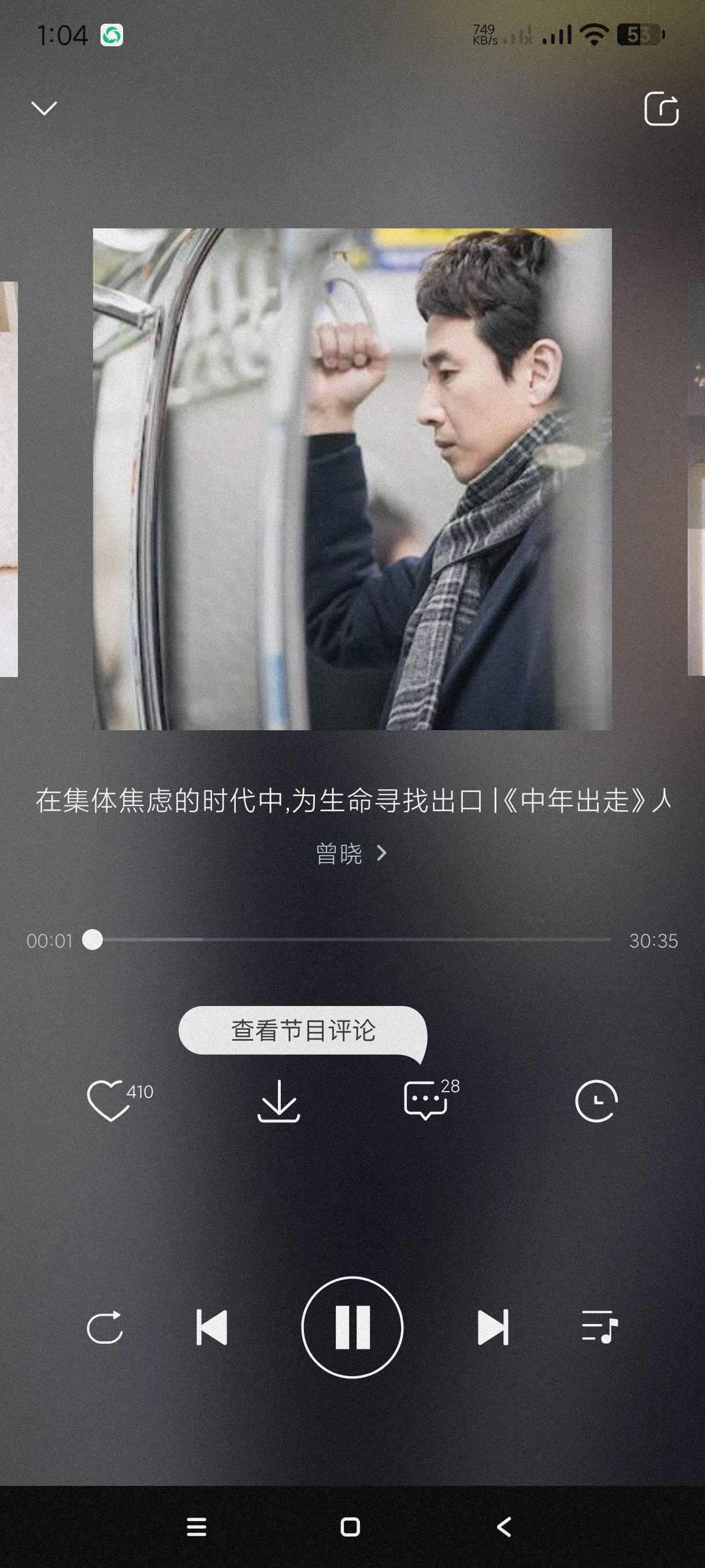Screen dimensions: 705x1568
Task: Skip to the previous episode
Action: (x=211, y=1327)
